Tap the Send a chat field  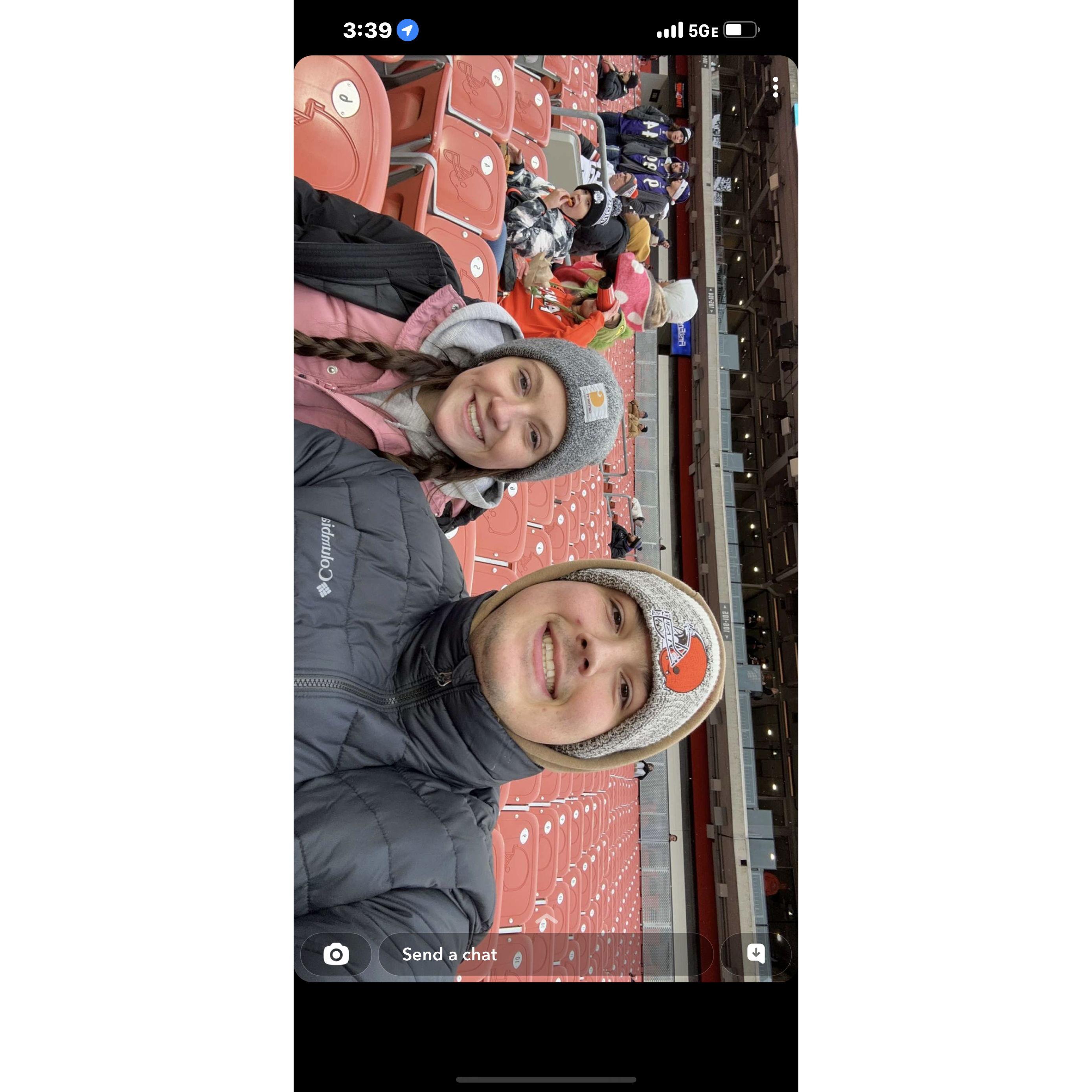[x=546, y=955]
